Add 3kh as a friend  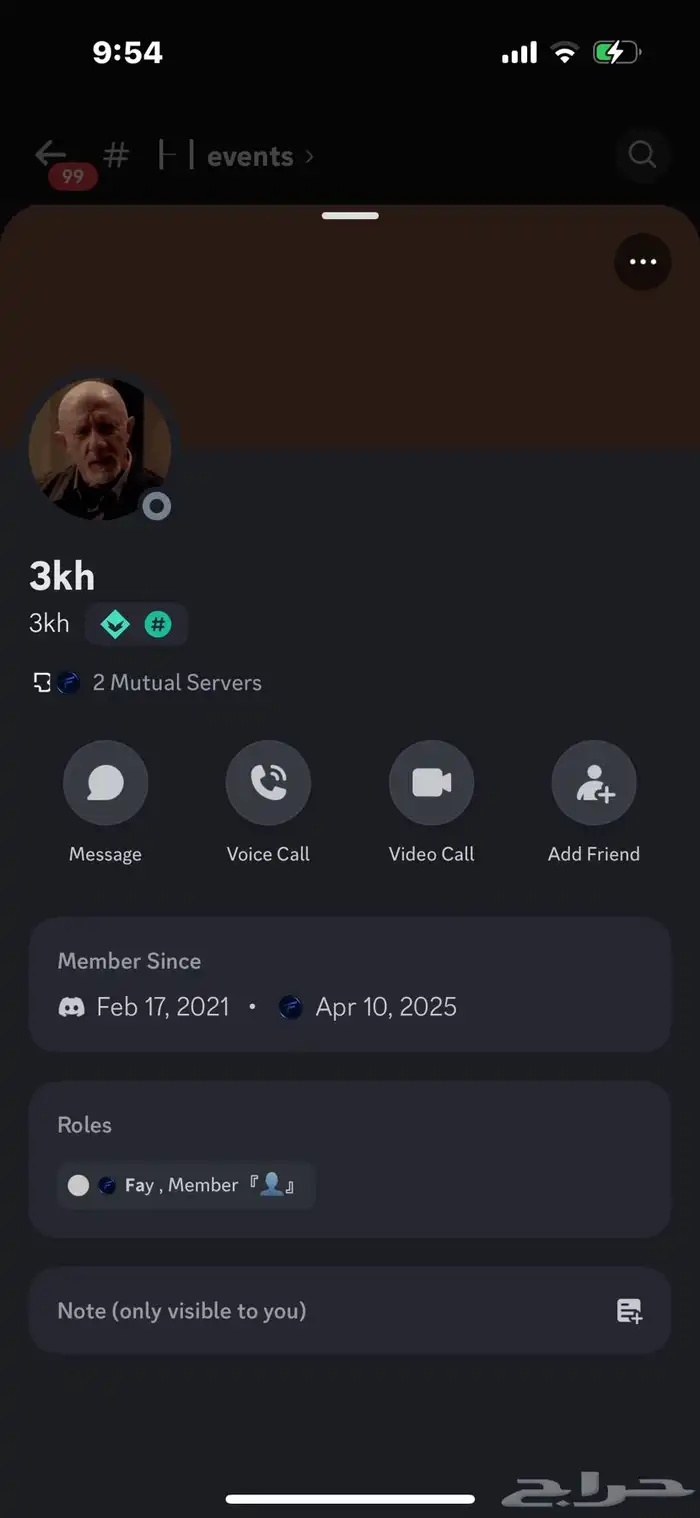(x=594, y=783)
